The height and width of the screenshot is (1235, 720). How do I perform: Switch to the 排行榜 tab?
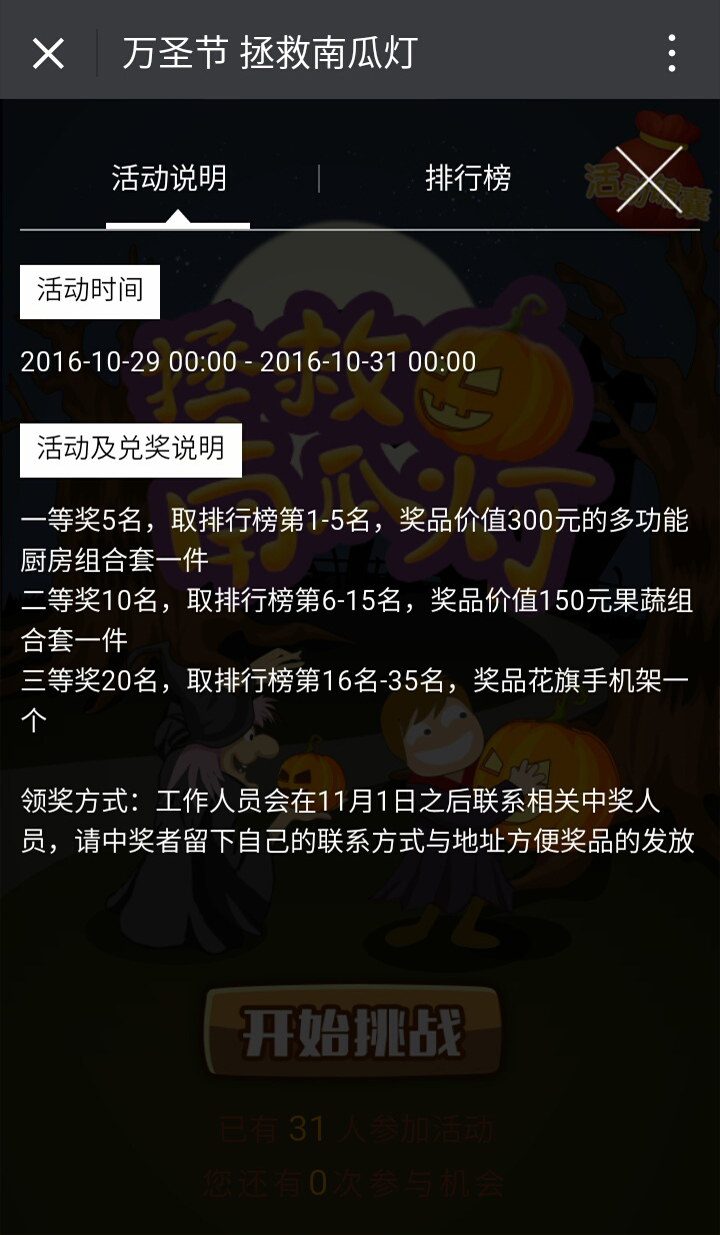coord(468,179)
